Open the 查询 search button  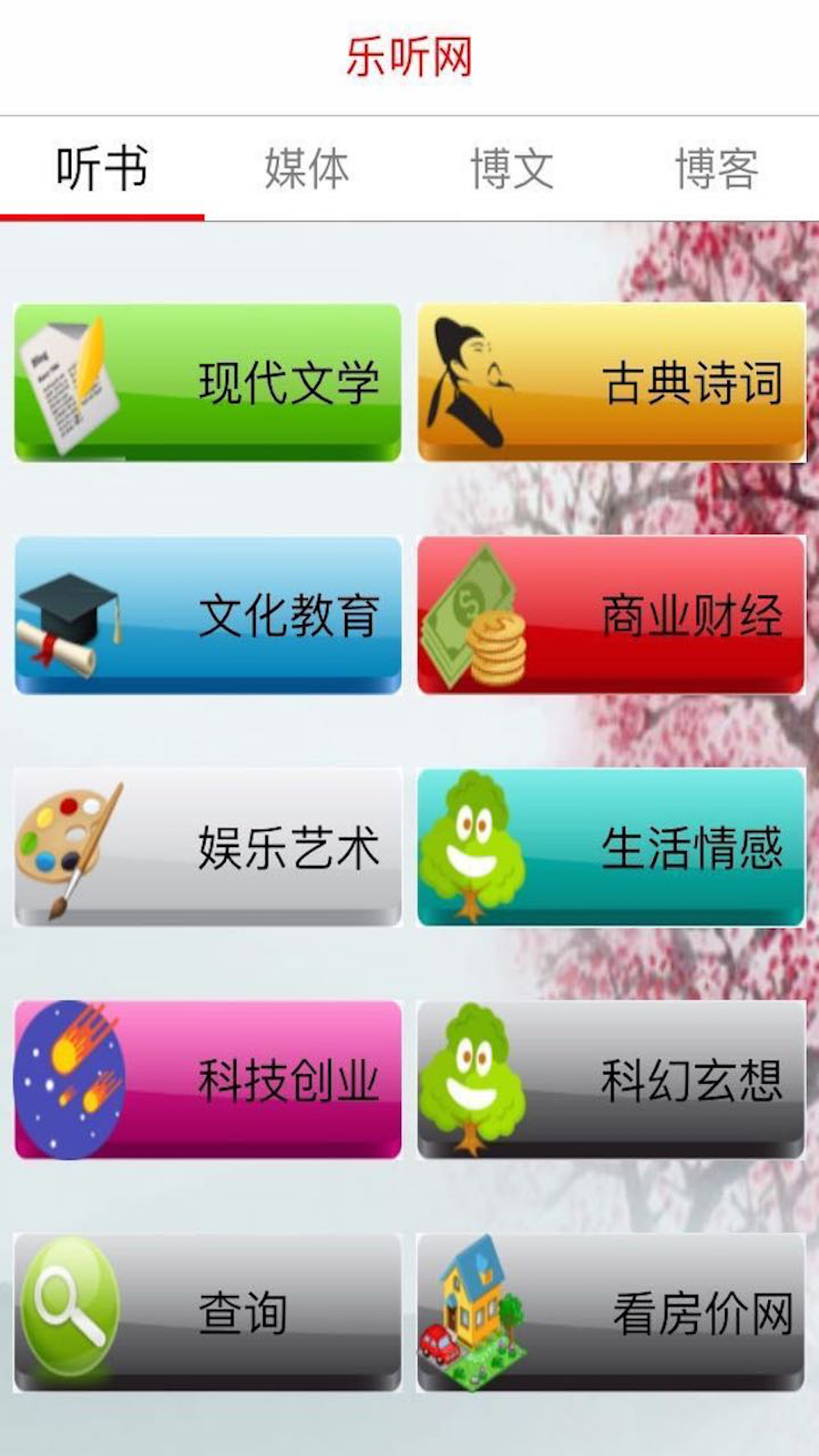208,1313
